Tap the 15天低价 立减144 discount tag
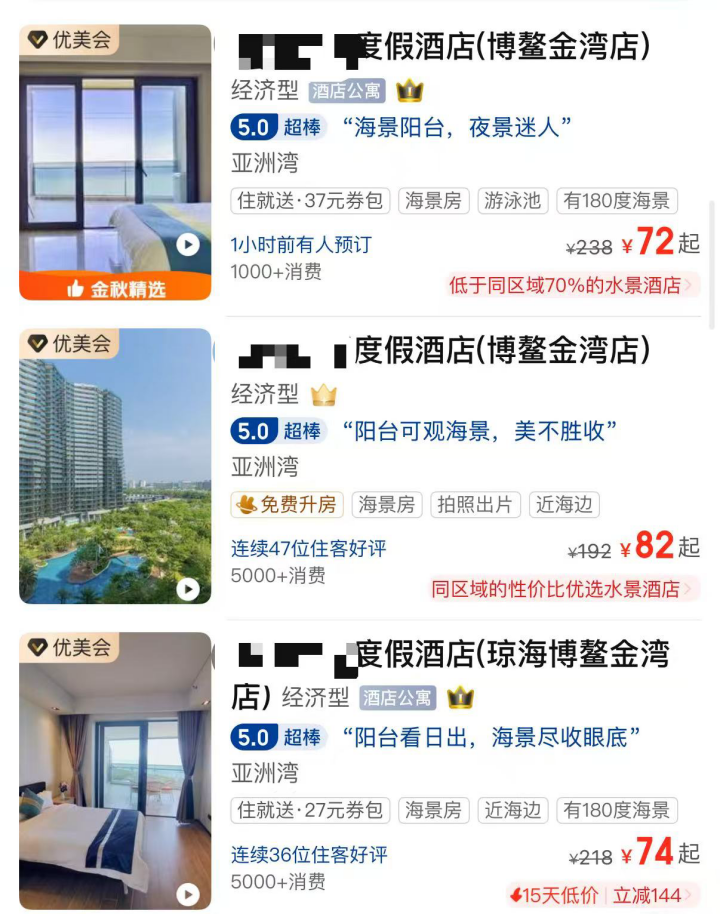The image size is (720, 914). 602,894
